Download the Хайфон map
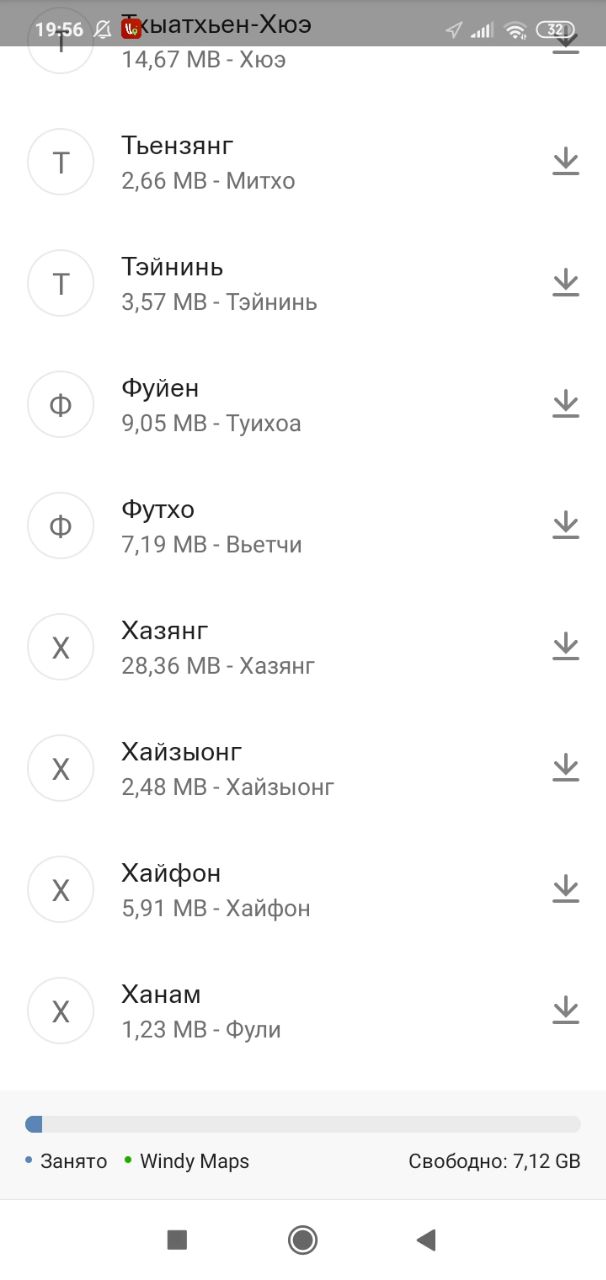The width and height of the screenshot is (606, 1280). [565, 888]
